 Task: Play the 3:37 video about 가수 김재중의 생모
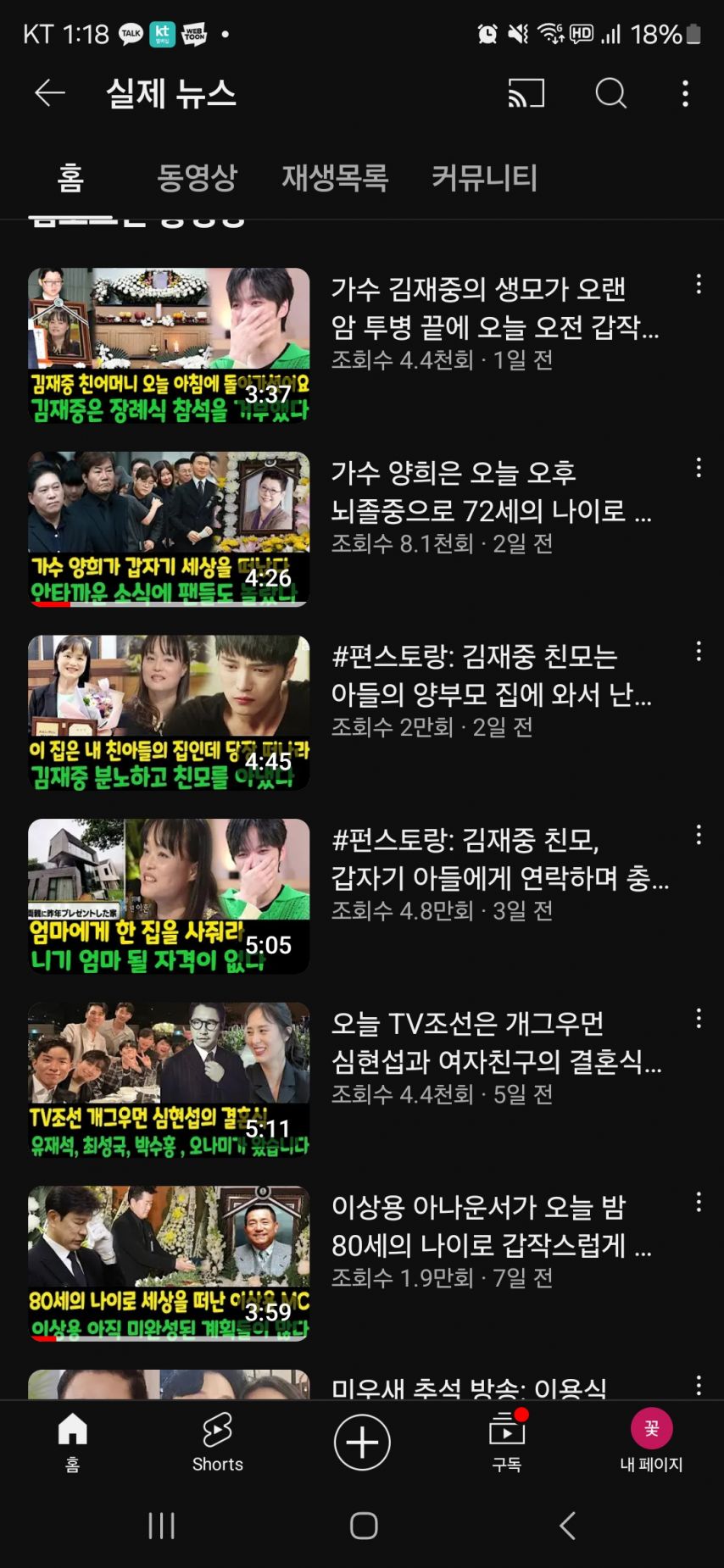click(169, 345)
